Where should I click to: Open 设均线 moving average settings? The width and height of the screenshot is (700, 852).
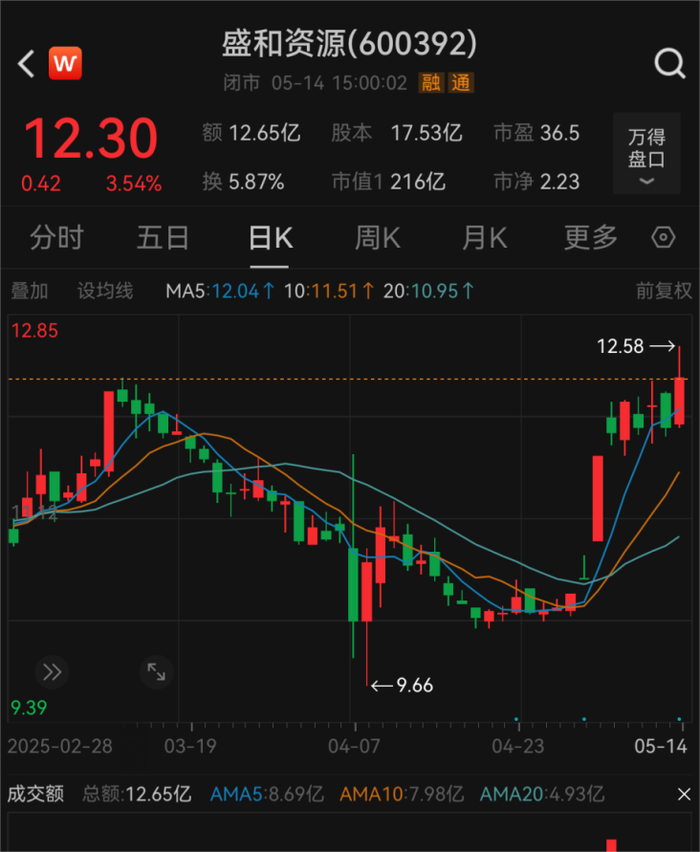click(x=105, y=291)
